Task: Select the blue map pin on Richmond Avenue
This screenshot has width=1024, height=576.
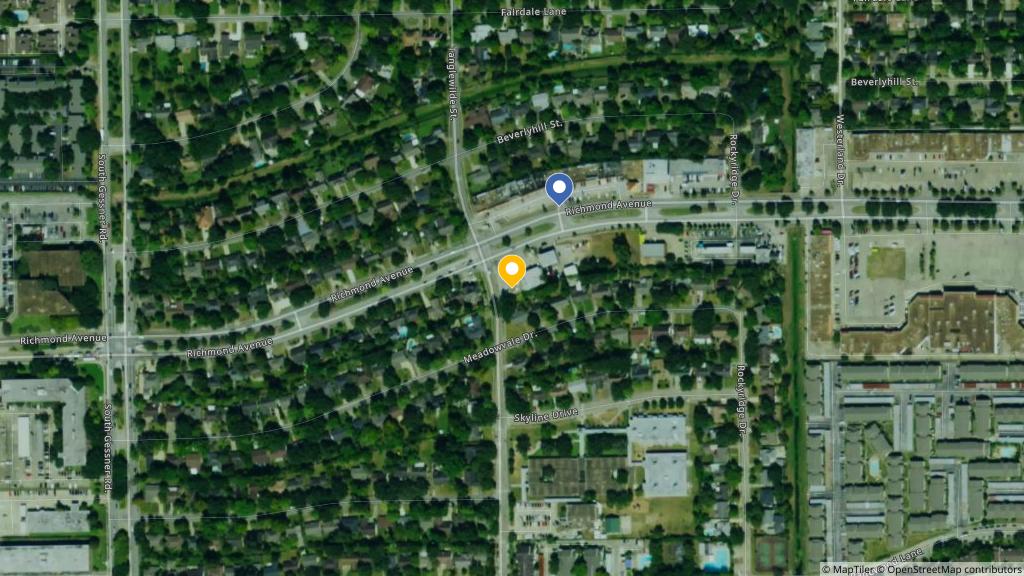Action: tap(558, 188)
